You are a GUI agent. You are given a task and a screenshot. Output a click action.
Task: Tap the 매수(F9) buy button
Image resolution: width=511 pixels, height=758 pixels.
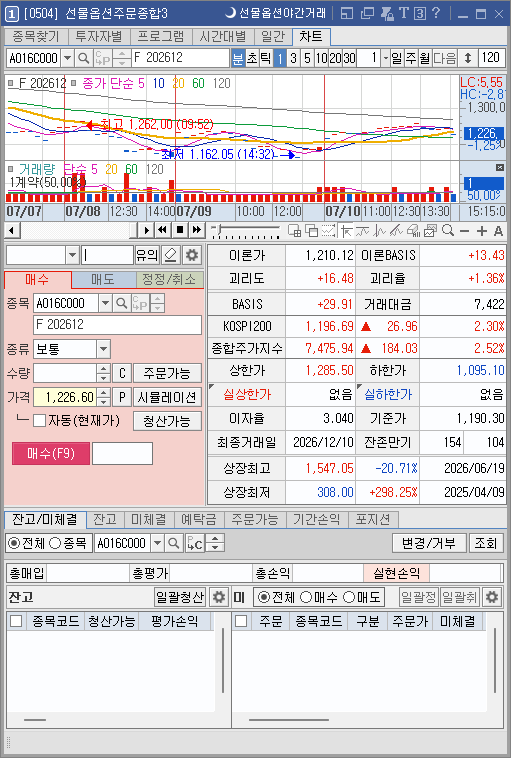(x=51, y=453)
